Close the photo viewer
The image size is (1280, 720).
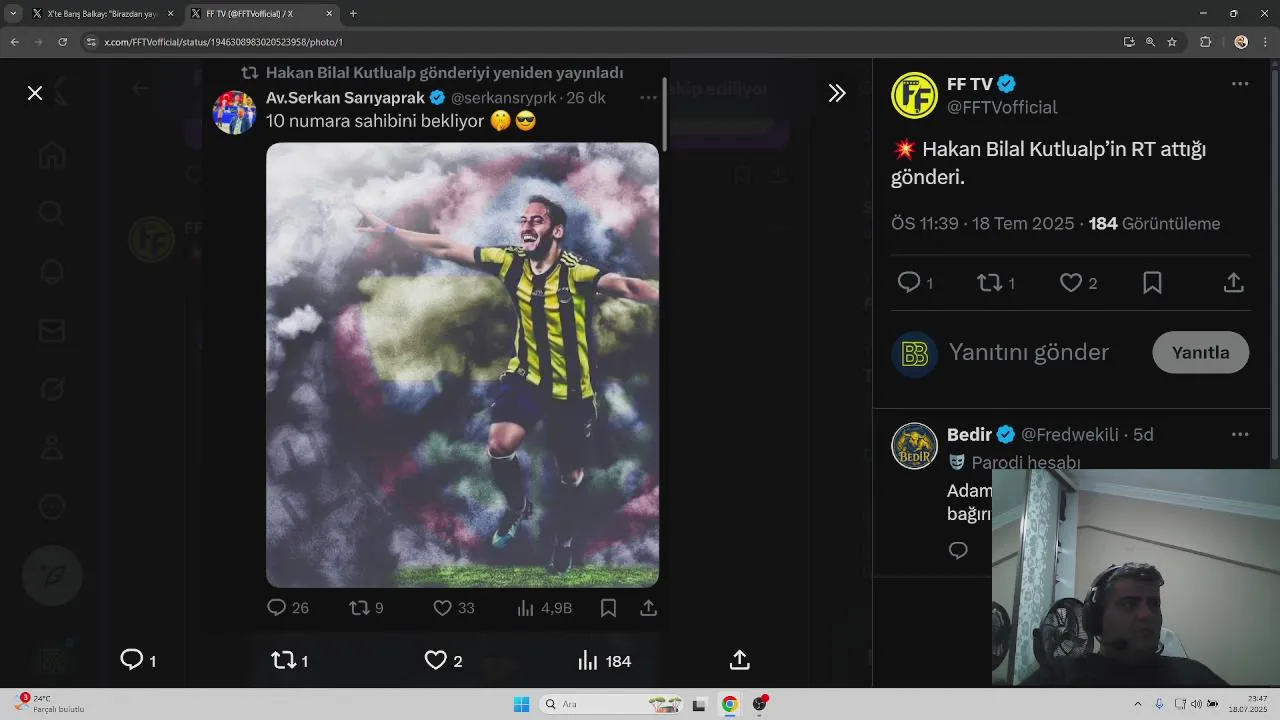(x=35, y=93)
